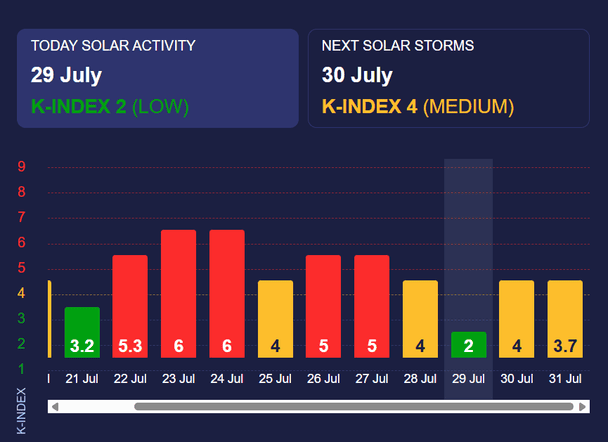The height and width of the screenshot is (442, 608).
Task: Select the 25 Jul bar
Action: point(275,319)
